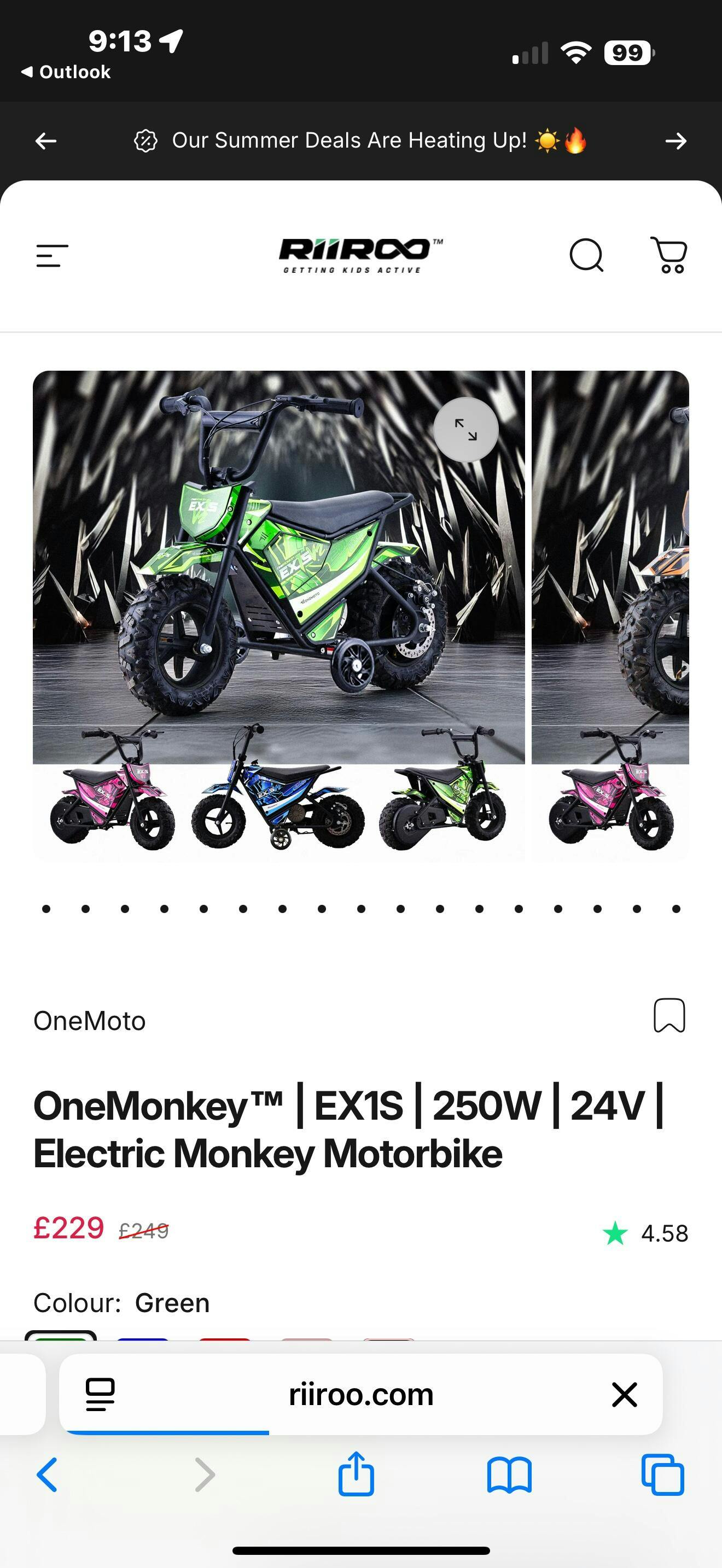Save product with the bookmark icon
The width and height of the screenshot is (722, 1568).
tap(669, 1015)
